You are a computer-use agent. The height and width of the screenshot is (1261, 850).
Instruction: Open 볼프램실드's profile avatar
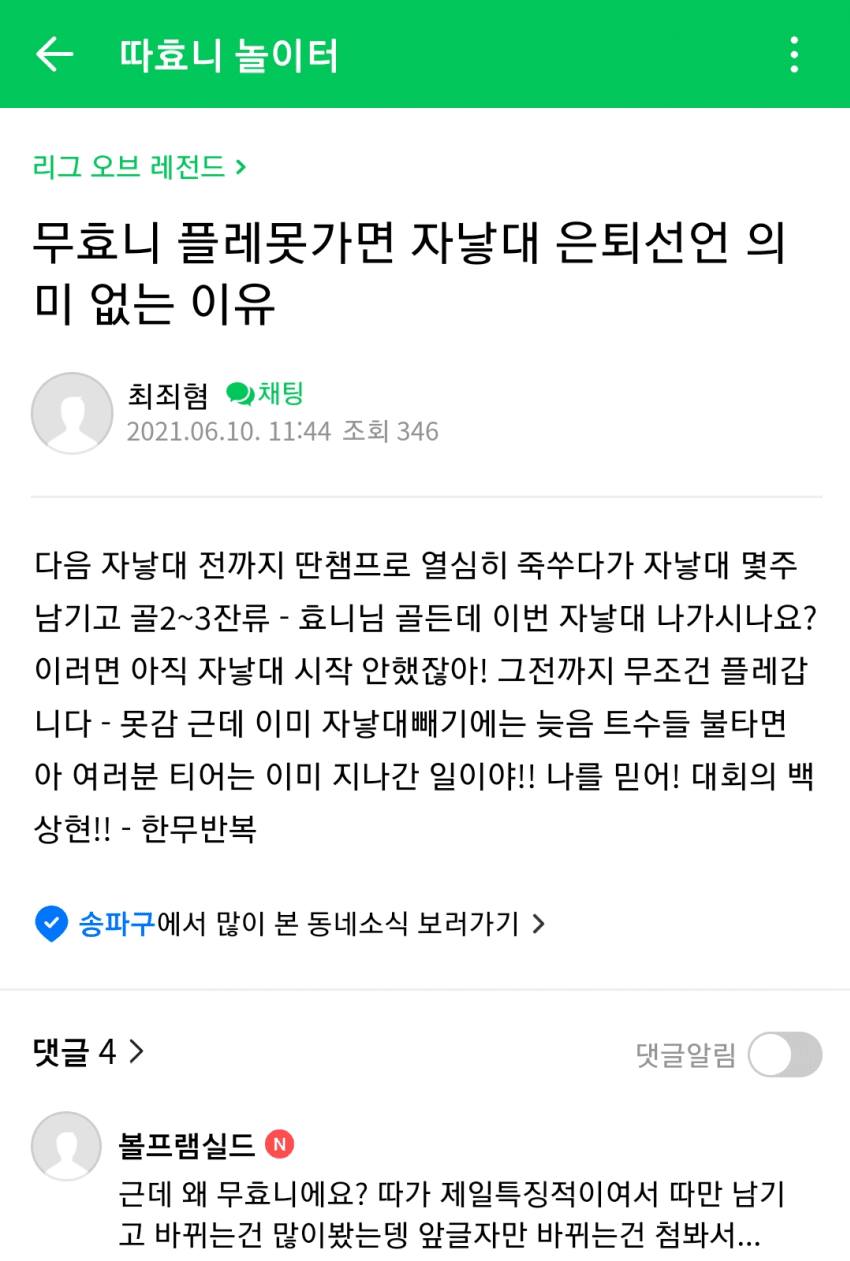(x=66, y=1146)
